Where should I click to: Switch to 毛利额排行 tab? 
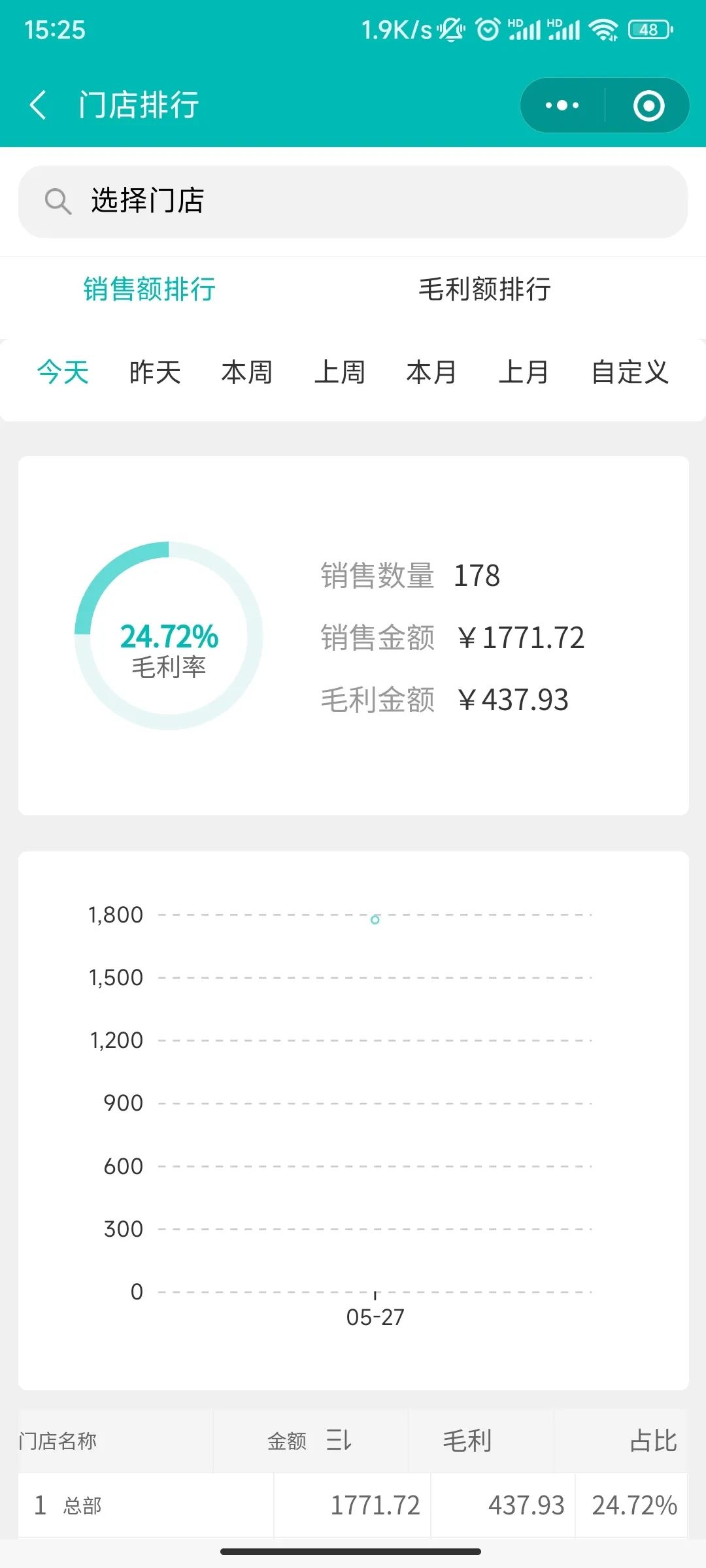point(484,289)
